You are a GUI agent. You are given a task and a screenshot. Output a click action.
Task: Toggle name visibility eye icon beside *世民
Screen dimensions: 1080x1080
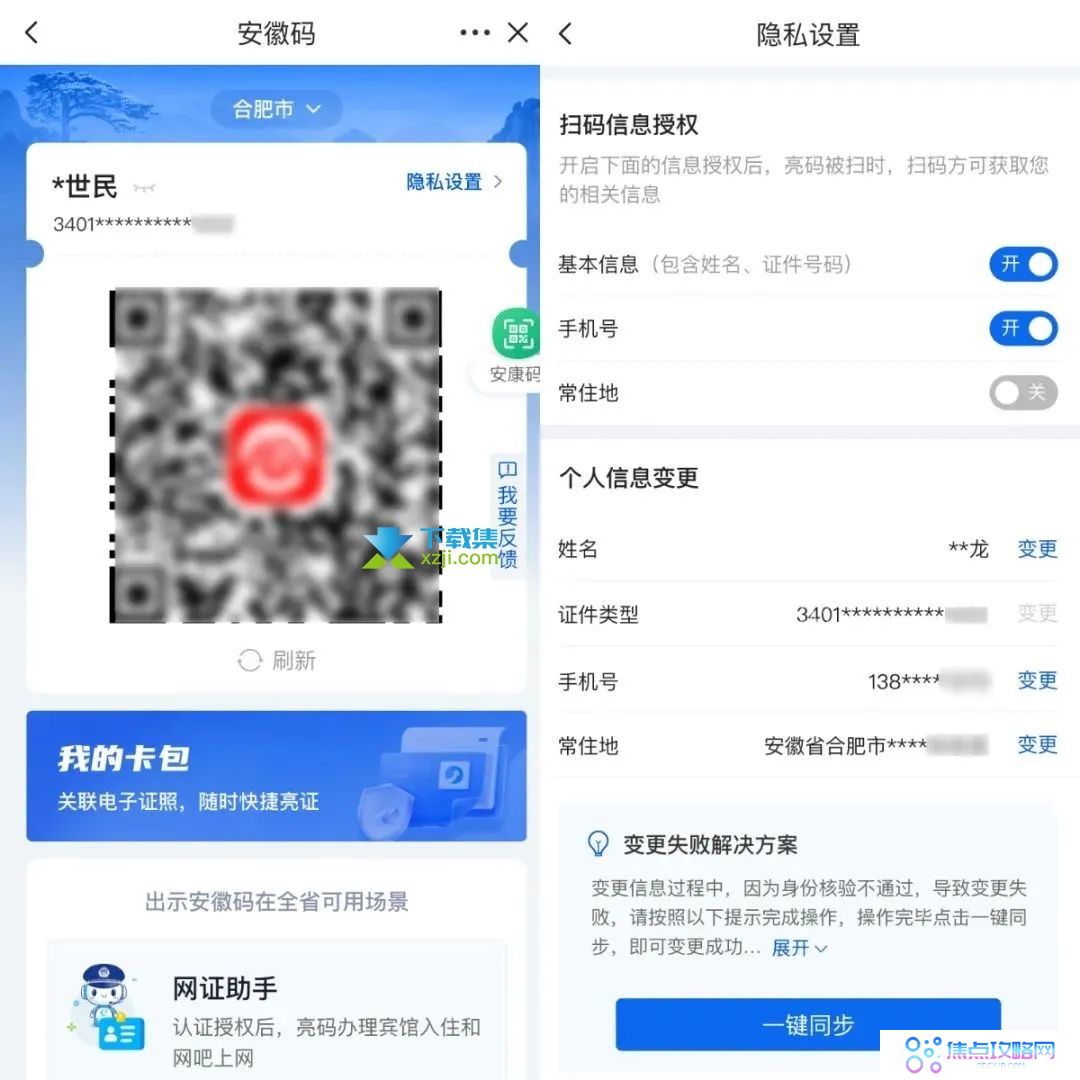click(144, 188)
